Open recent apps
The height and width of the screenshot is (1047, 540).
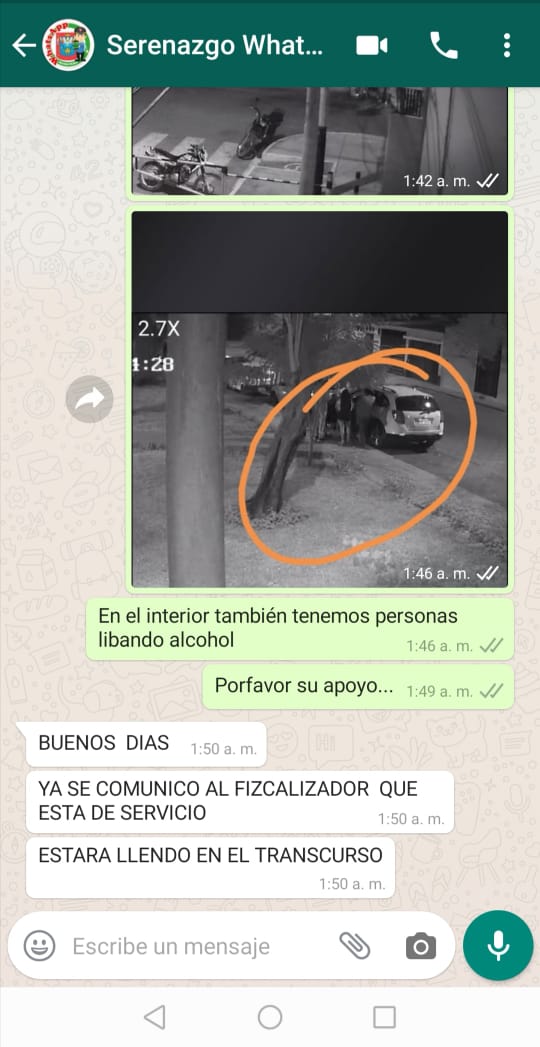point(384,1017)
